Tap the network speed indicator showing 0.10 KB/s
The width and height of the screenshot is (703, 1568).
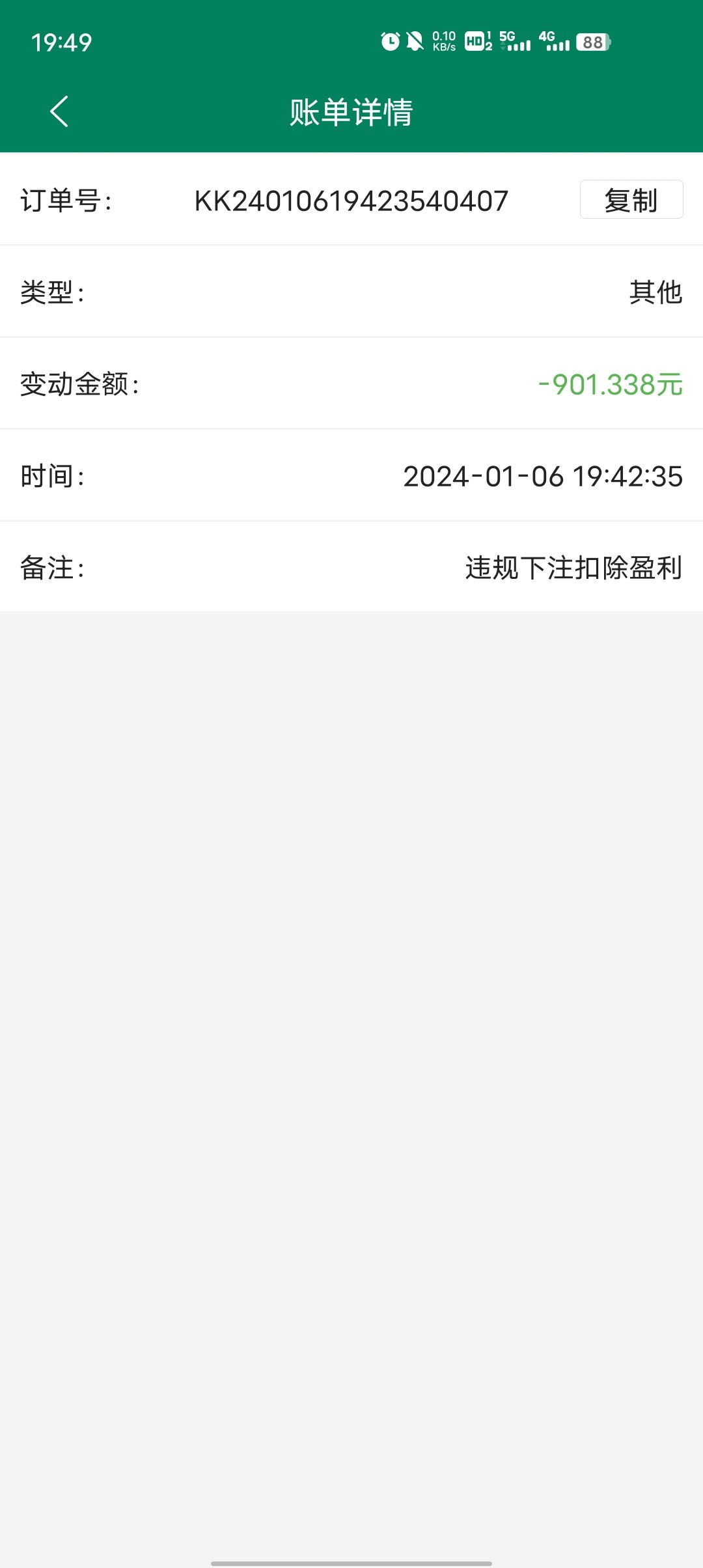click(x=443, y=42)
